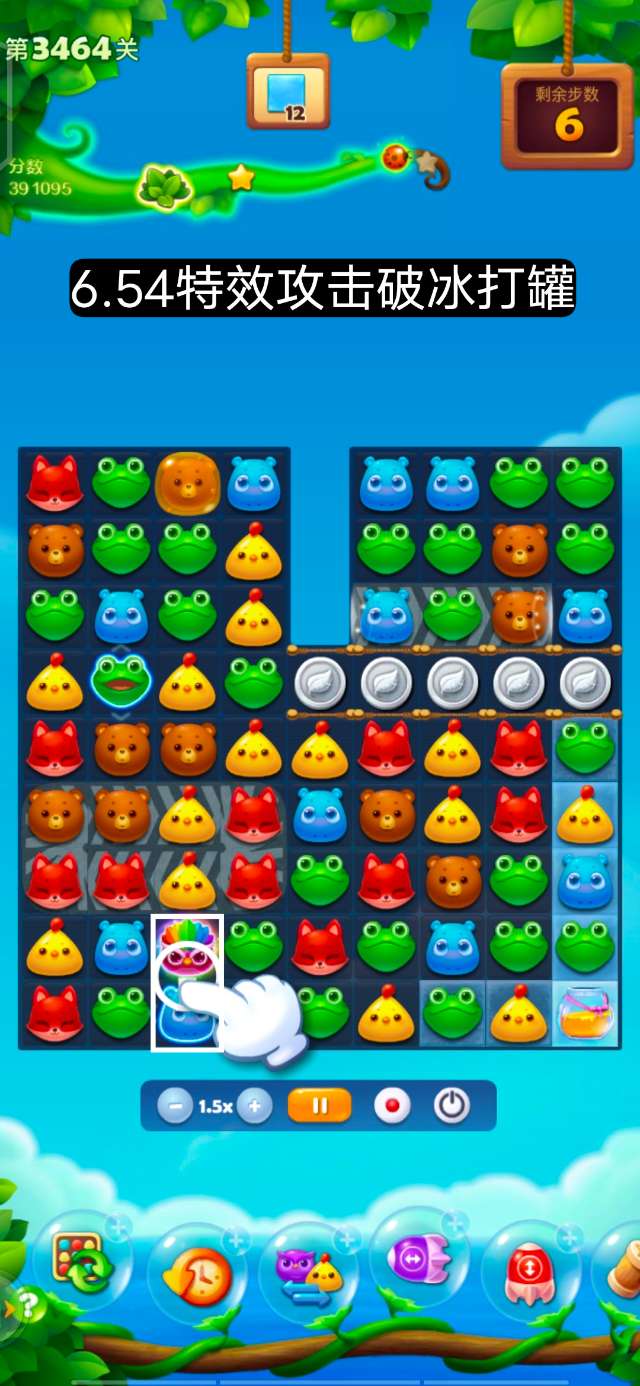Image resolution: width=640 pixels, height=1386 pixels.
Task: Start recording with the red dot button
Action: pos(392,1106)
